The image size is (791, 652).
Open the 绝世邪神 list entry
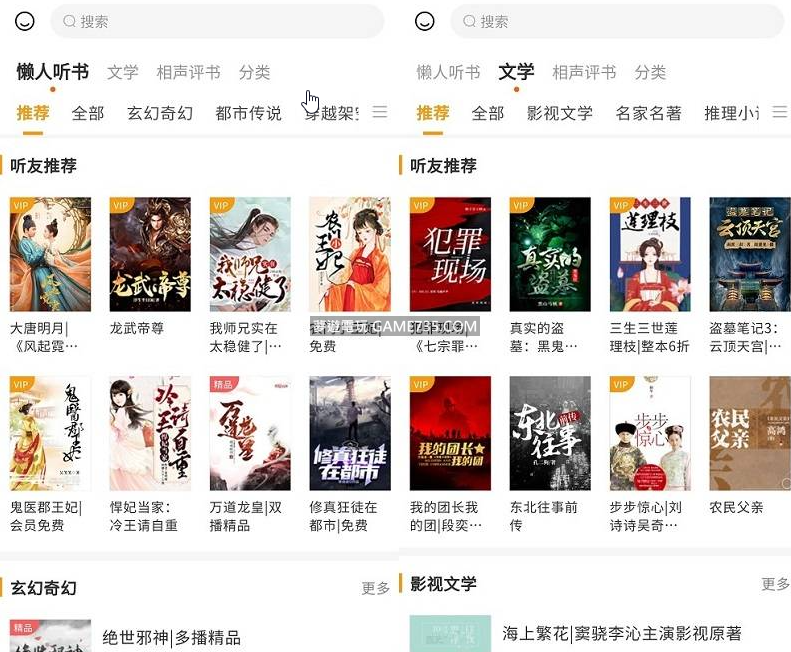tap(171, 637)
